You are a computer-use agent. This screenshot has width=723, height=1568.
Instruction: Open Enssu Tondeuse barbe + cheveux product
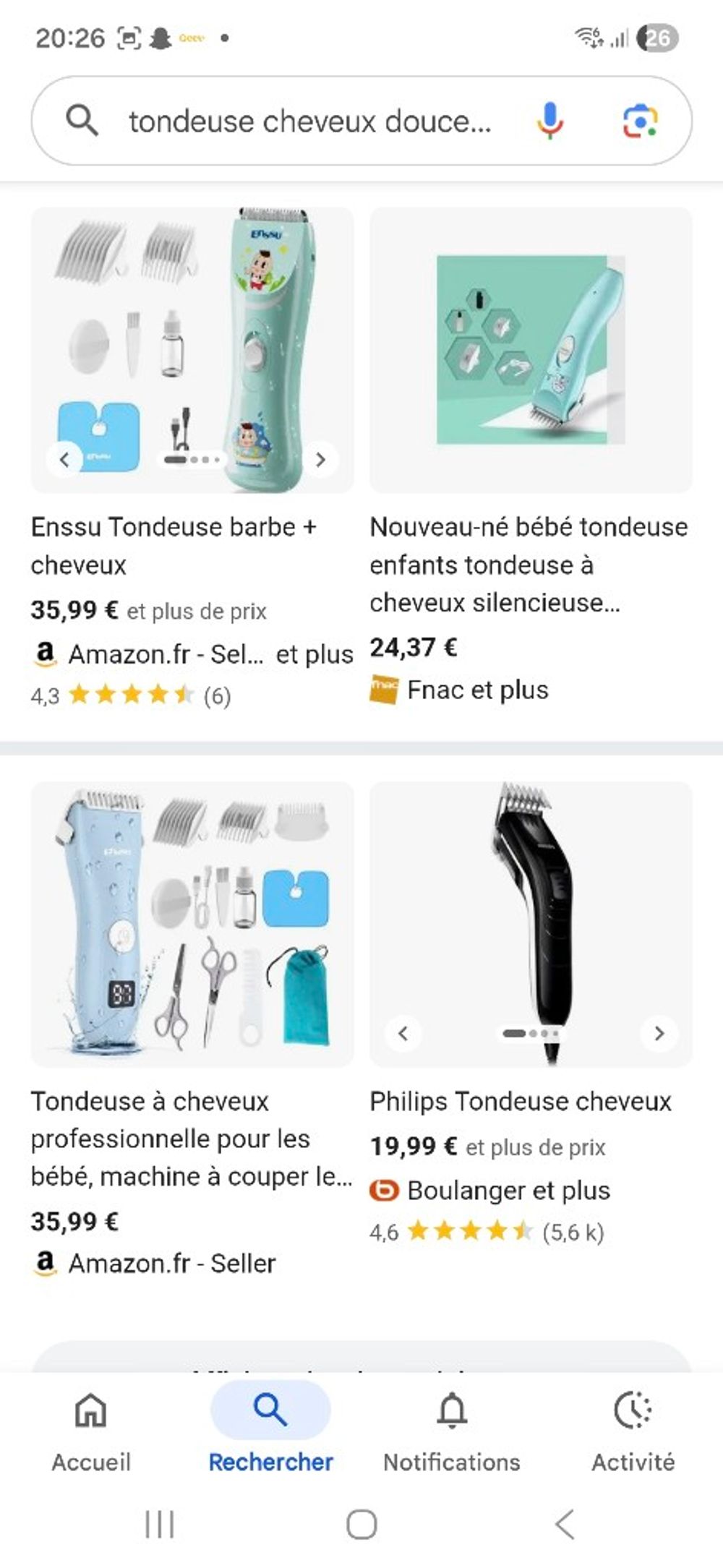(x=174, y=545)
